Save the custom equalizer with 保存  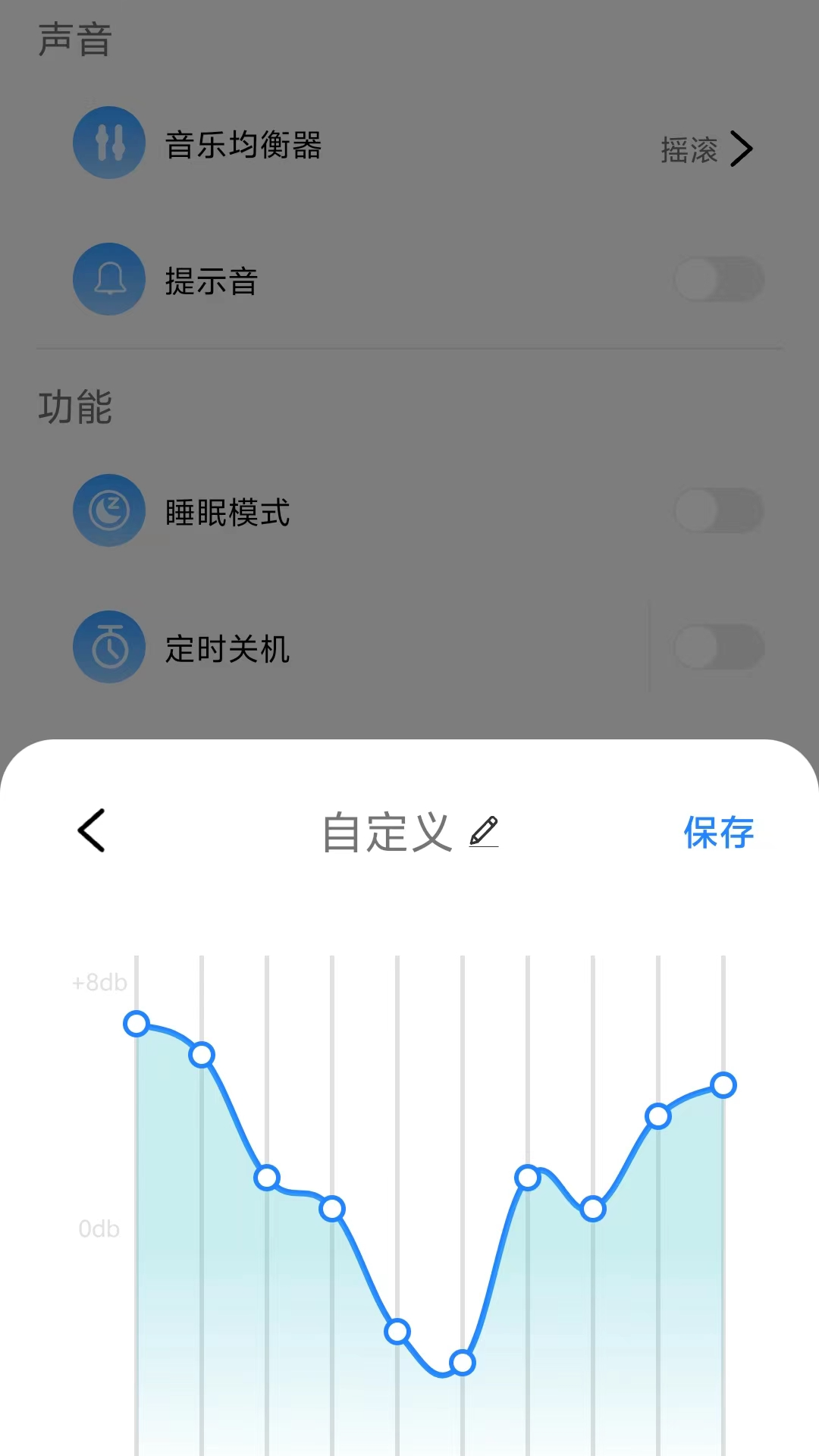pyautogui.click(x=719, y=832)
